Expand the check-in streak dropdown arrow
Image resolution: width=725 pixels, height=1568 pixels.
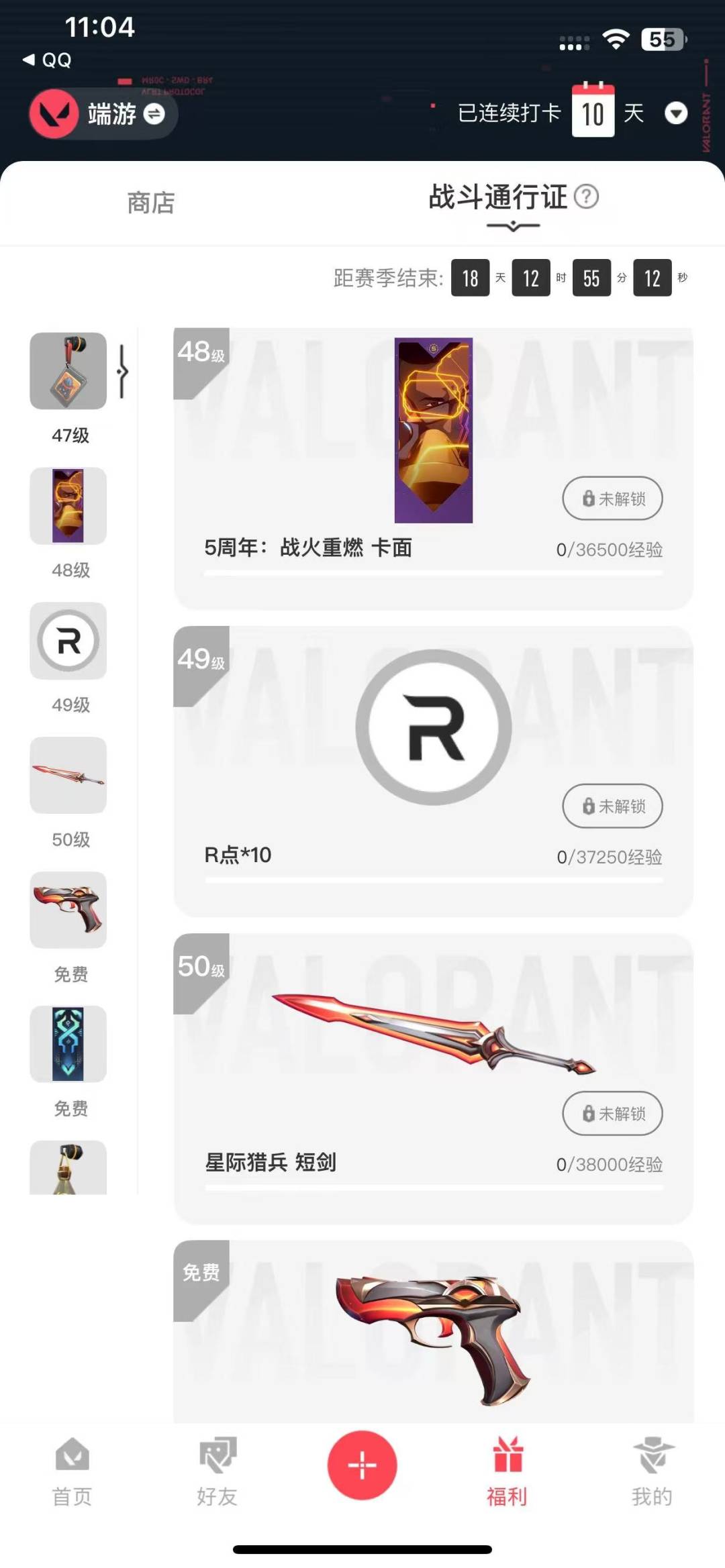click(675, 113)
